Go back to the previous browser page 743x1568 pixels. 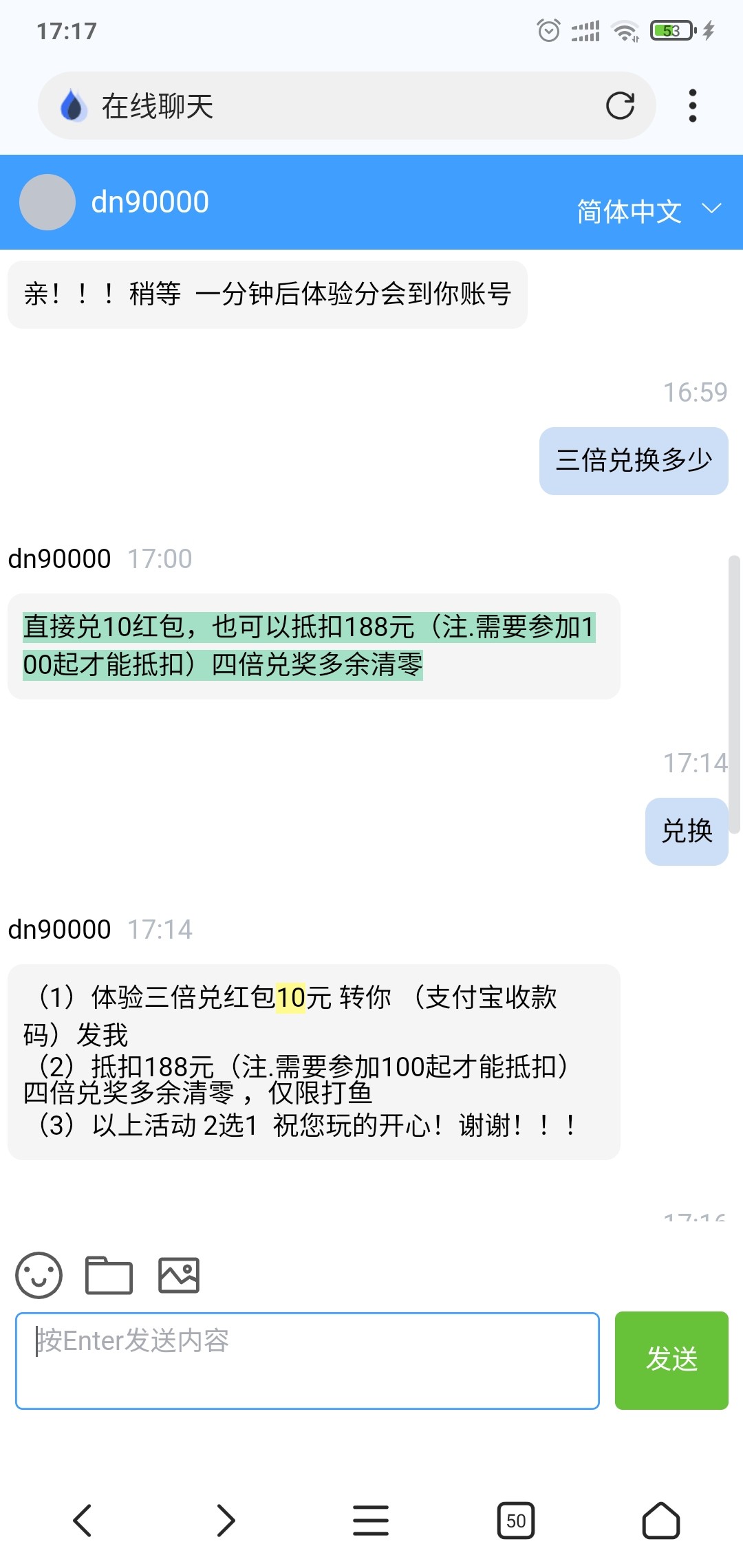click(83, 1520)
